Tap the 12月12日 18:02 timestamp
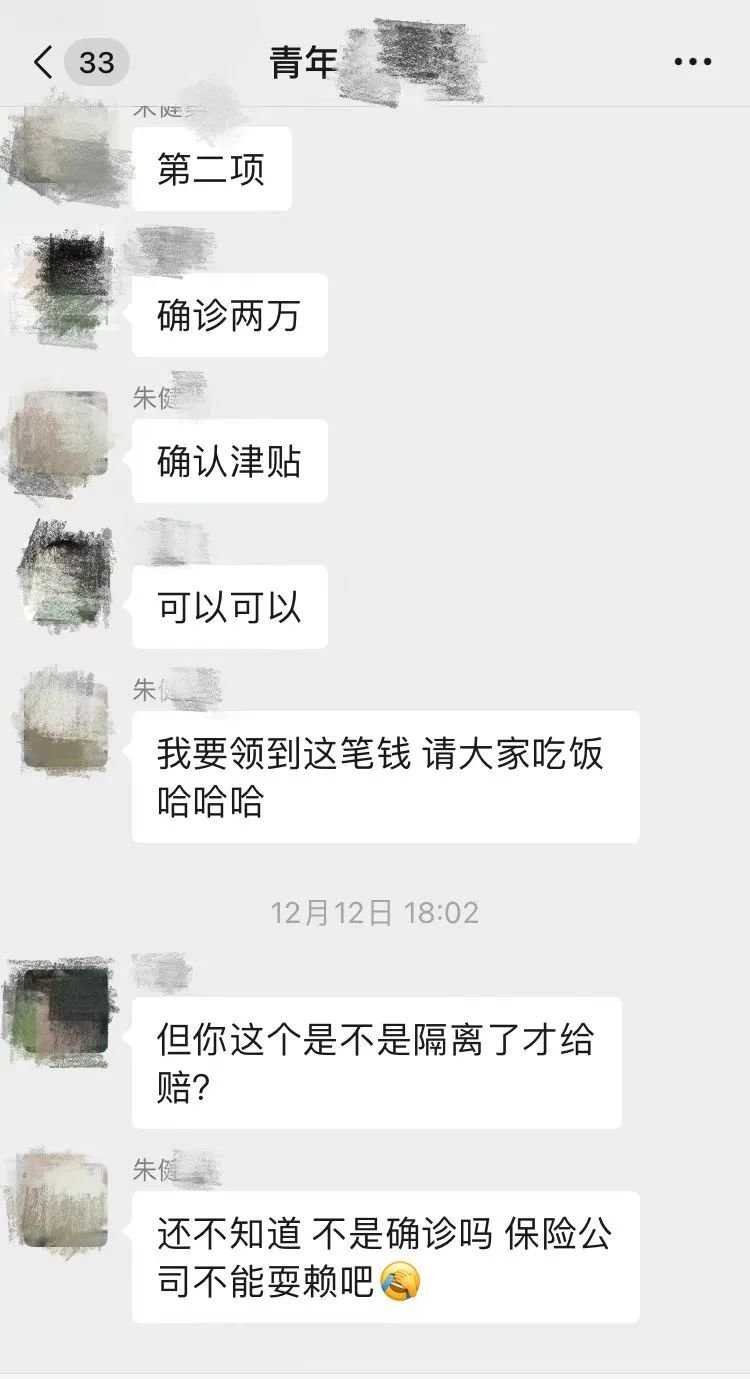This screenshot has height=1379, width=750. 375,911
